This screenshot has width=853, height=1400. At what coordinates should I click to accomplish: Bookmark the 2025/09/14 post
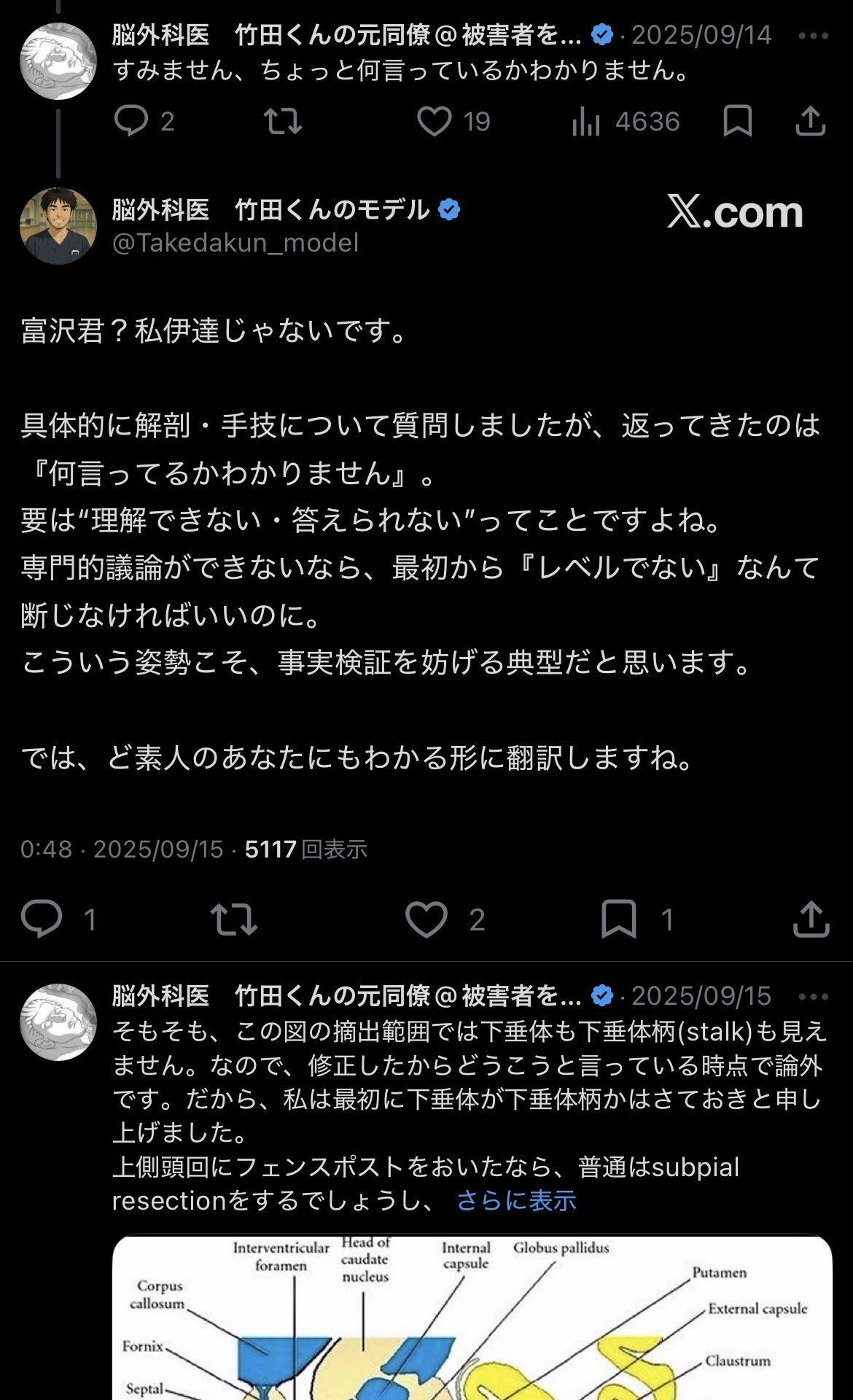(737, 121)
